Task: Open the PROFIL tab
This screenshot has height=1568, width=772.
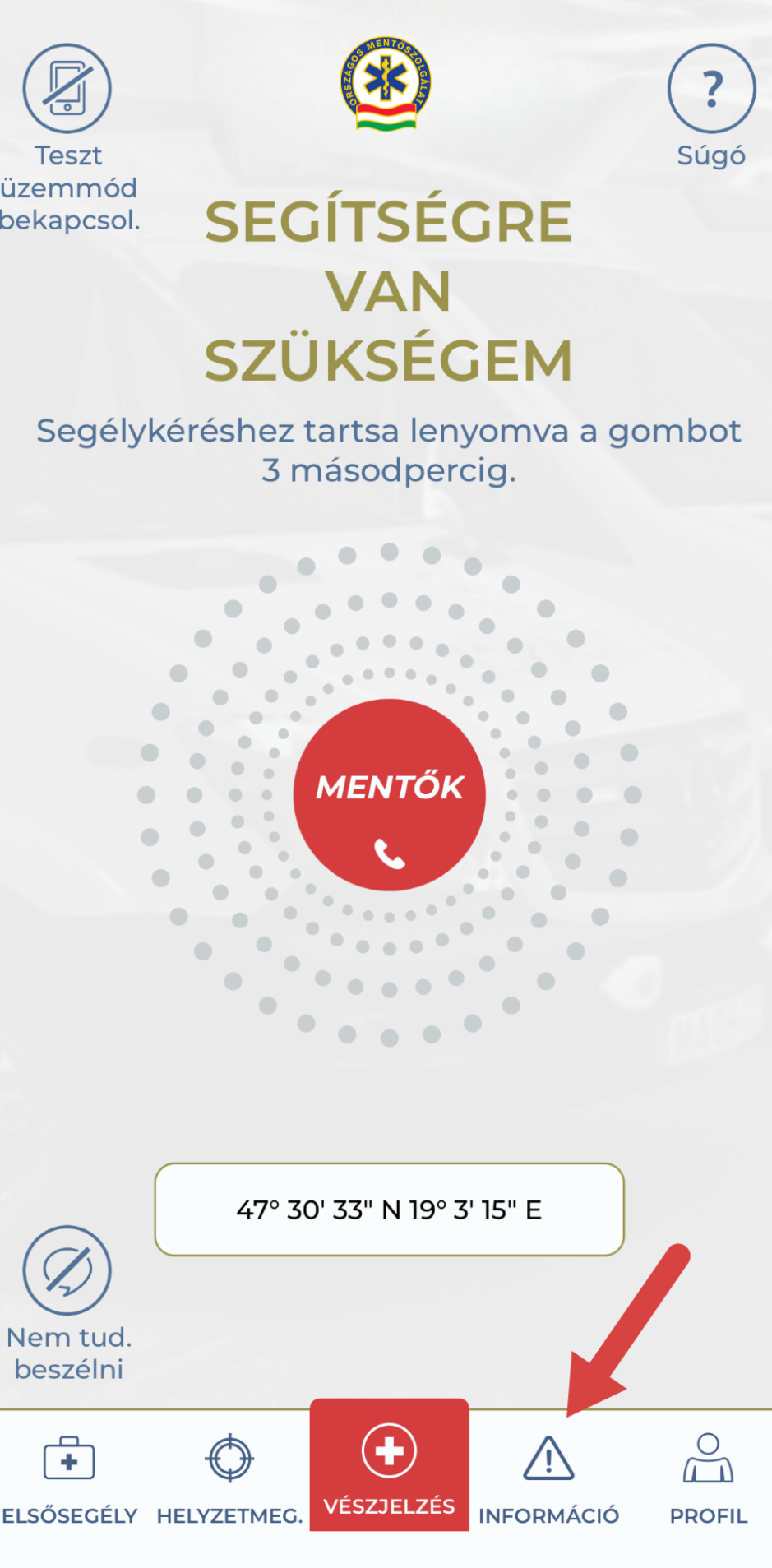Action: (x=708, y=1477)
